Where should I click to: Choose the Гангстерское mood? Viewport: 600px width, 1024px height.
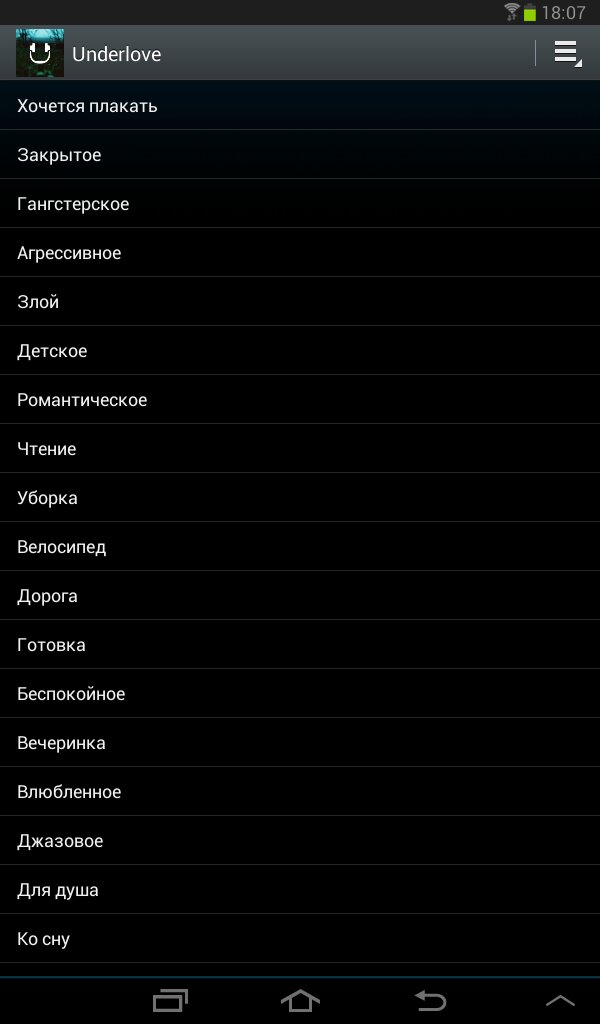(73, 204)
